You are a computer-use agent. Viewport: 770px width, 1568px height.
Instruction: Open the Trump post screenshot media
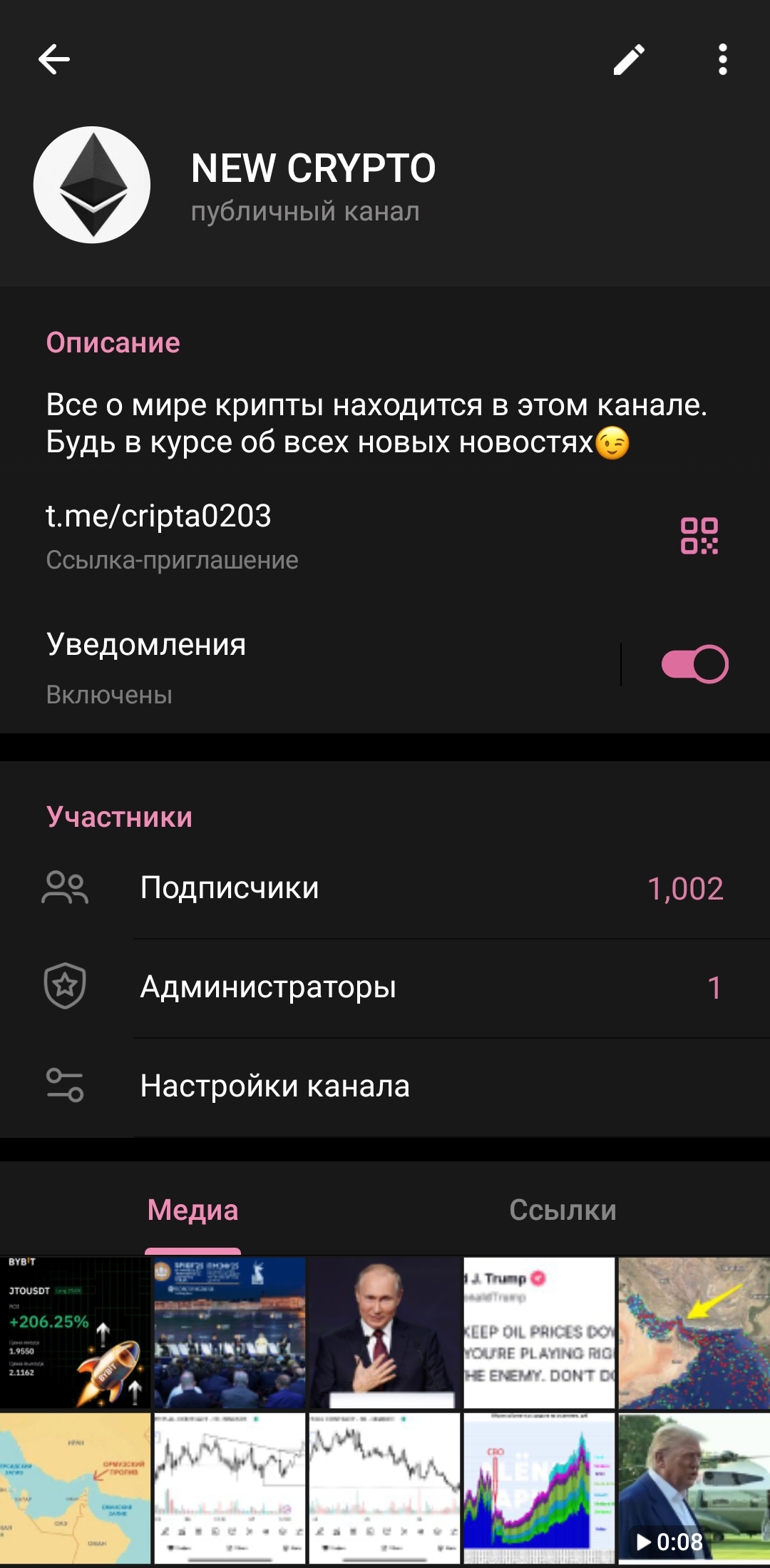[x=539, y=1332]
